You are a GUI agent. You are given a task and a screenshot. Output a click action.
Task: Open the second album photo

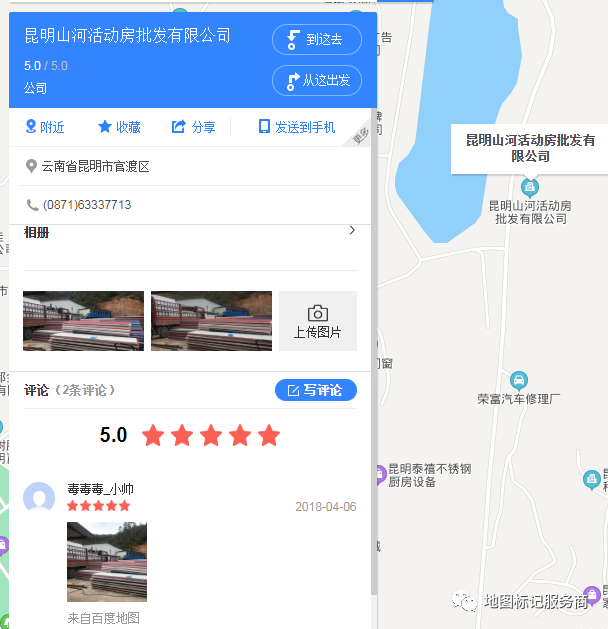click(x=211, y=321)
